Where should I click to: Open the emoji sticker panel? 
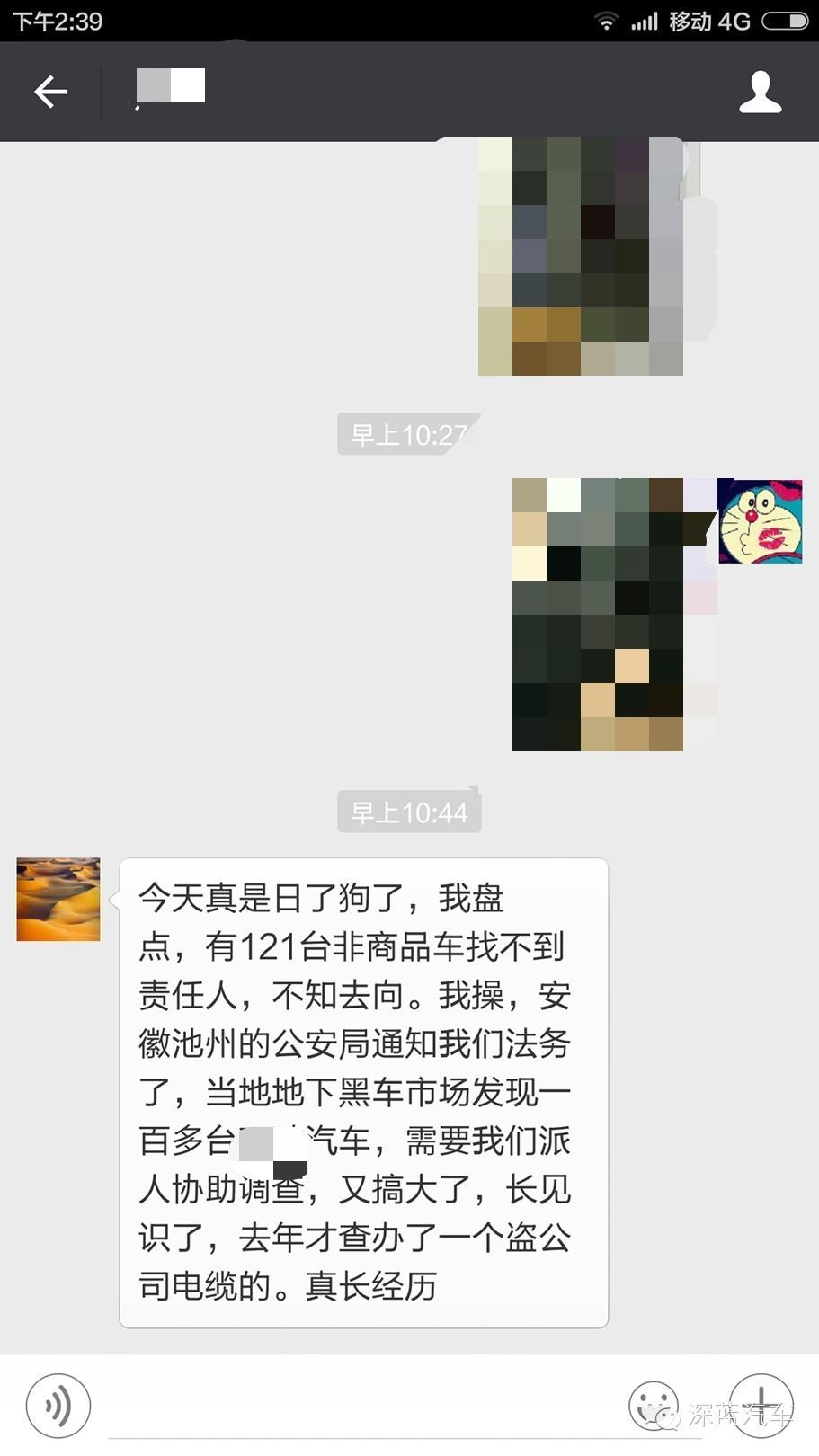pos(654,1406)
